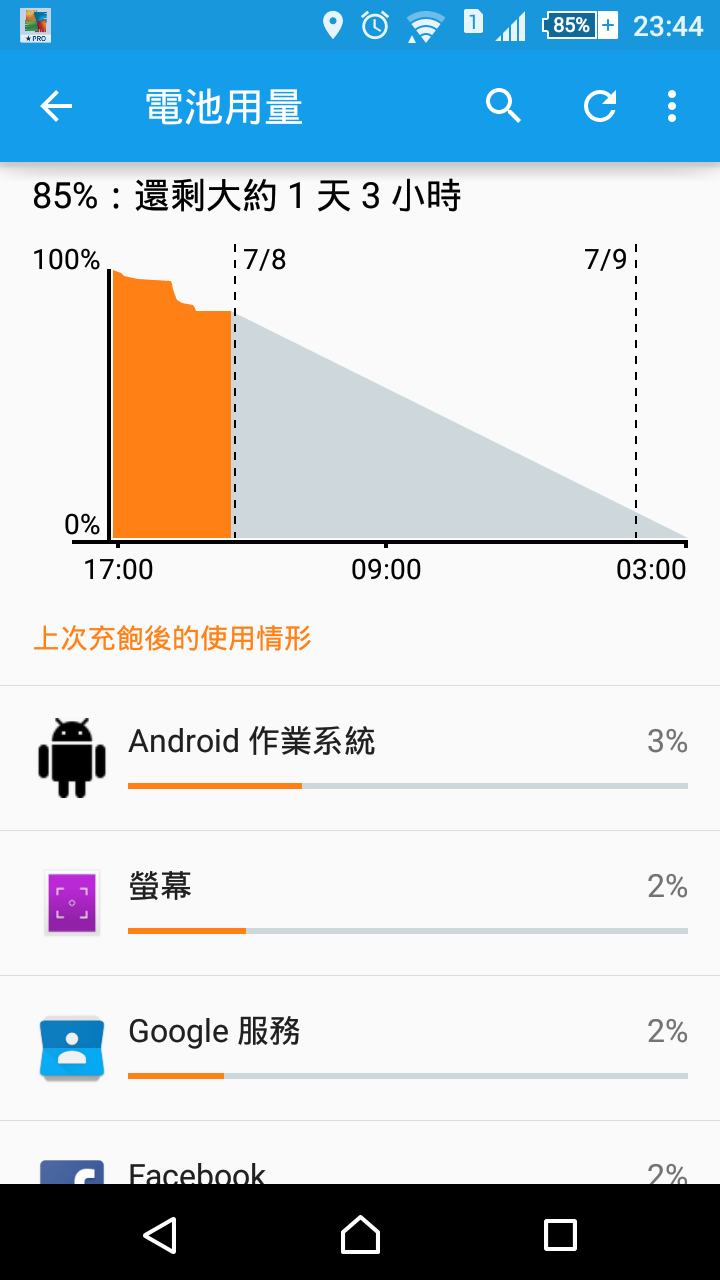Image resolution: width=720 pixels, height=1280 pixels.
Task: View 螢幕 battery usage details
Action: point(360,903)
